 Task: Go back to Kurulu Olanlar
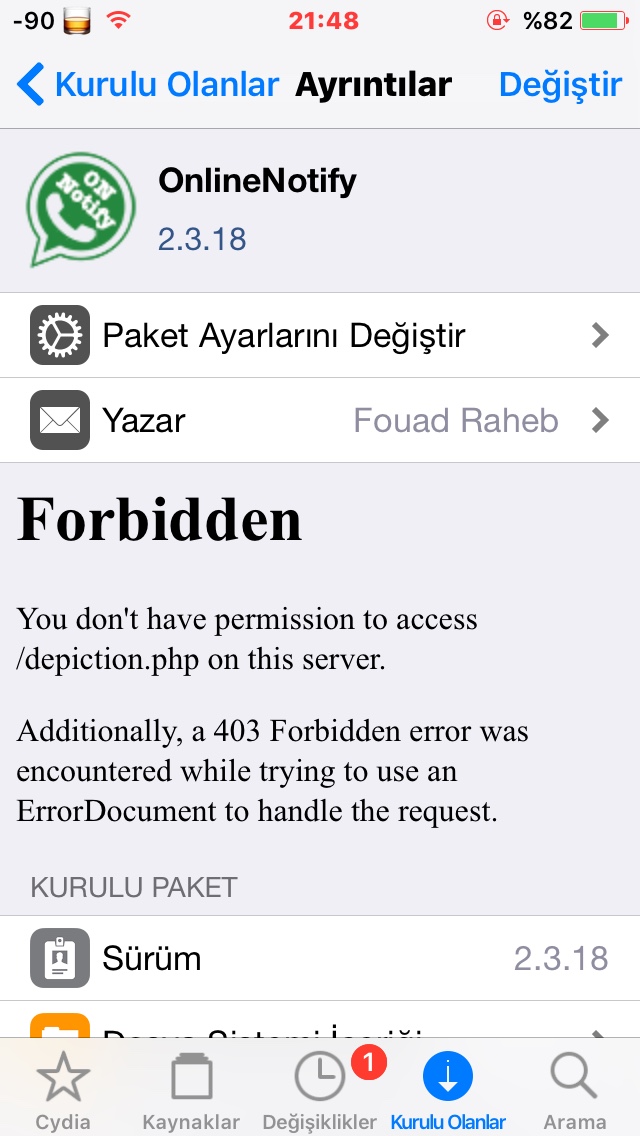pyautogui.click(x=148, y=85)
